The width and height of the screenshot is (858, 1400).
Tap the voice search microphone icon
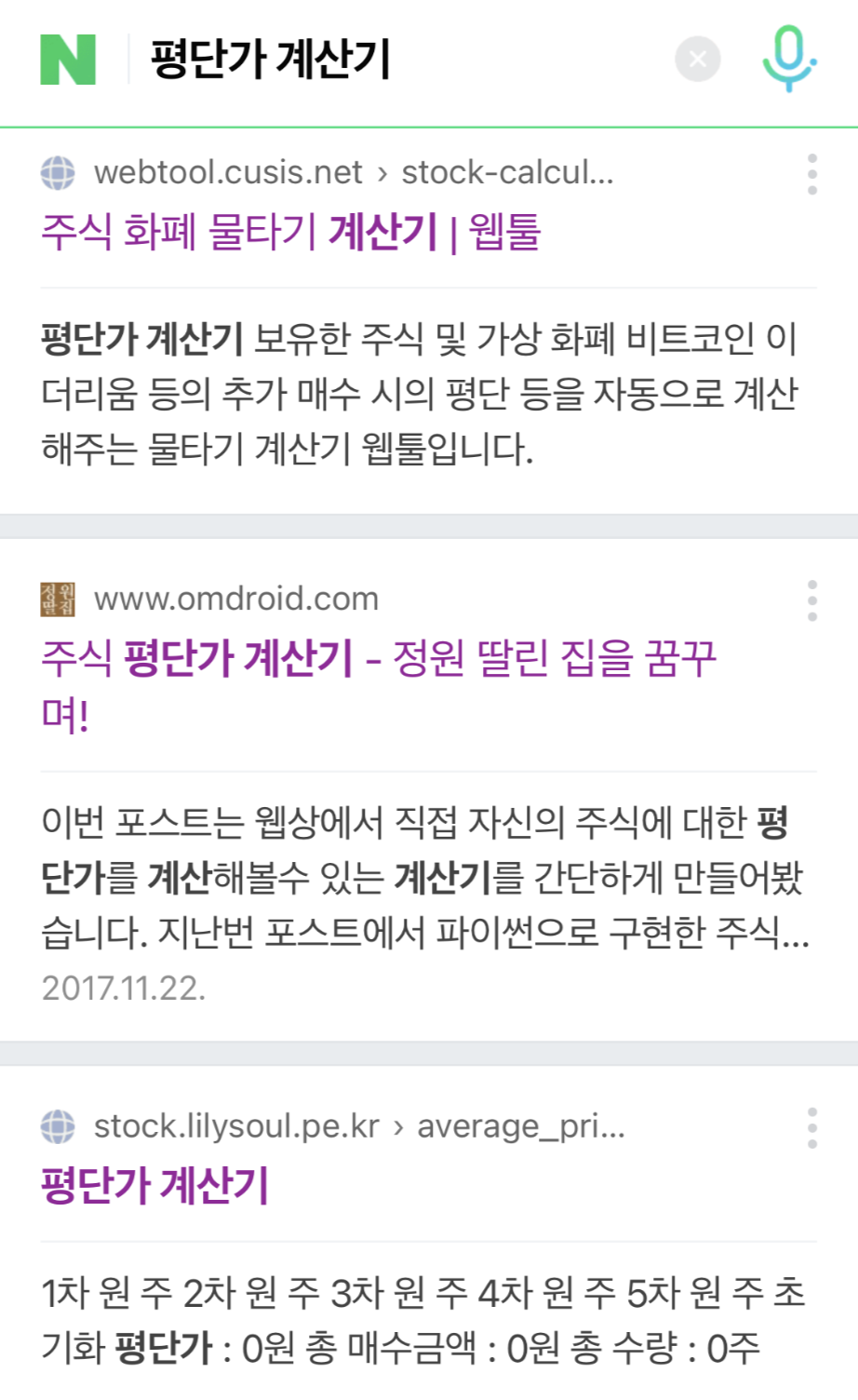(x=788, y=58)
